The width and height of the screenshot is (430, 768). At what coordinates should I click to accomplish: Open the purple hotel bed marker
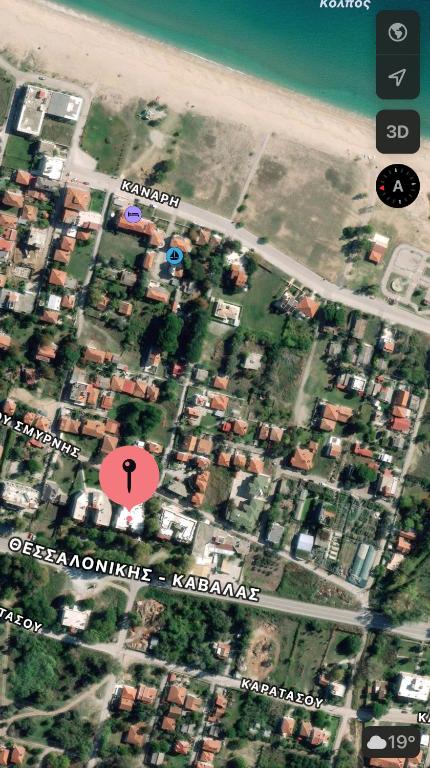(x=133, y=214)
